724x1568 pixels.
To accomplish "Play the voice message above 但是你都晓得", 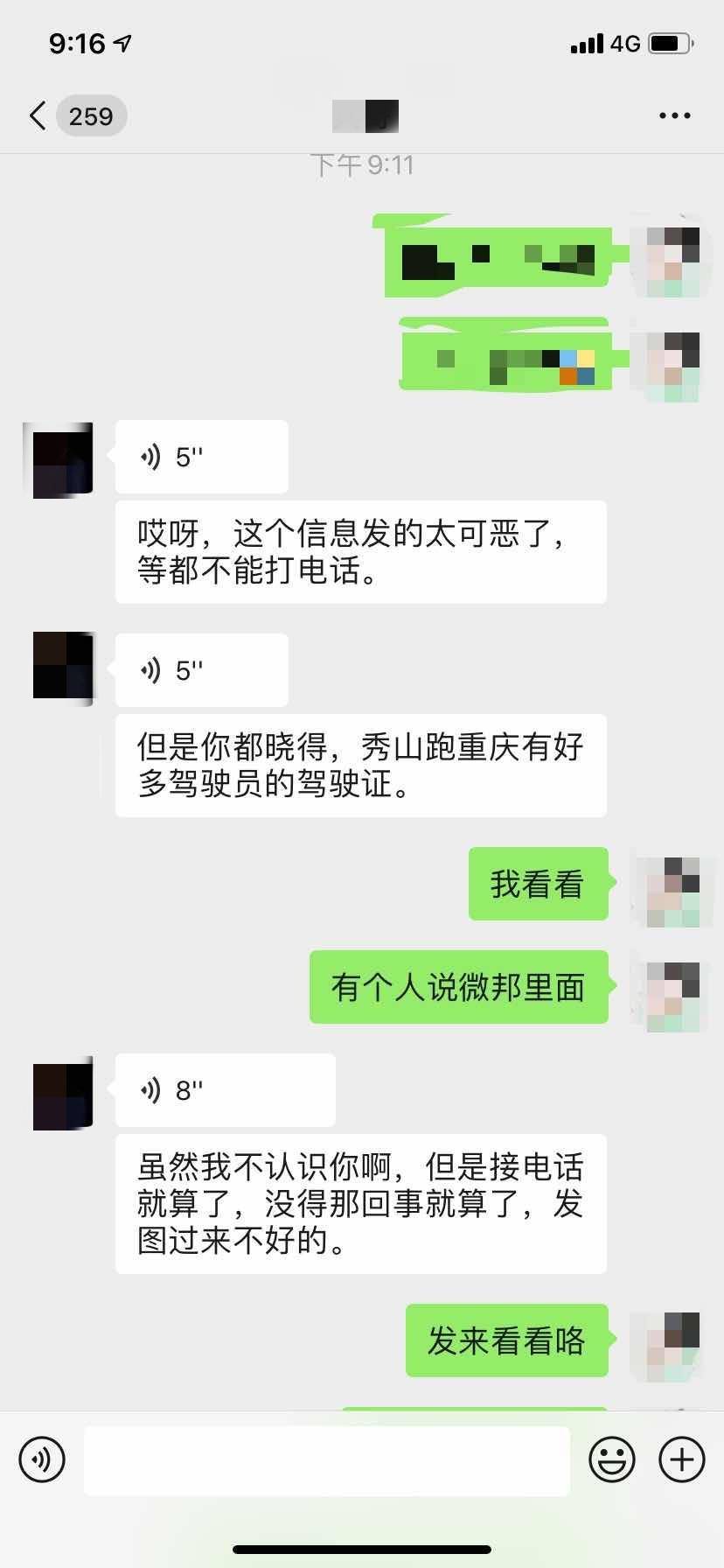I will pos(201,670).
